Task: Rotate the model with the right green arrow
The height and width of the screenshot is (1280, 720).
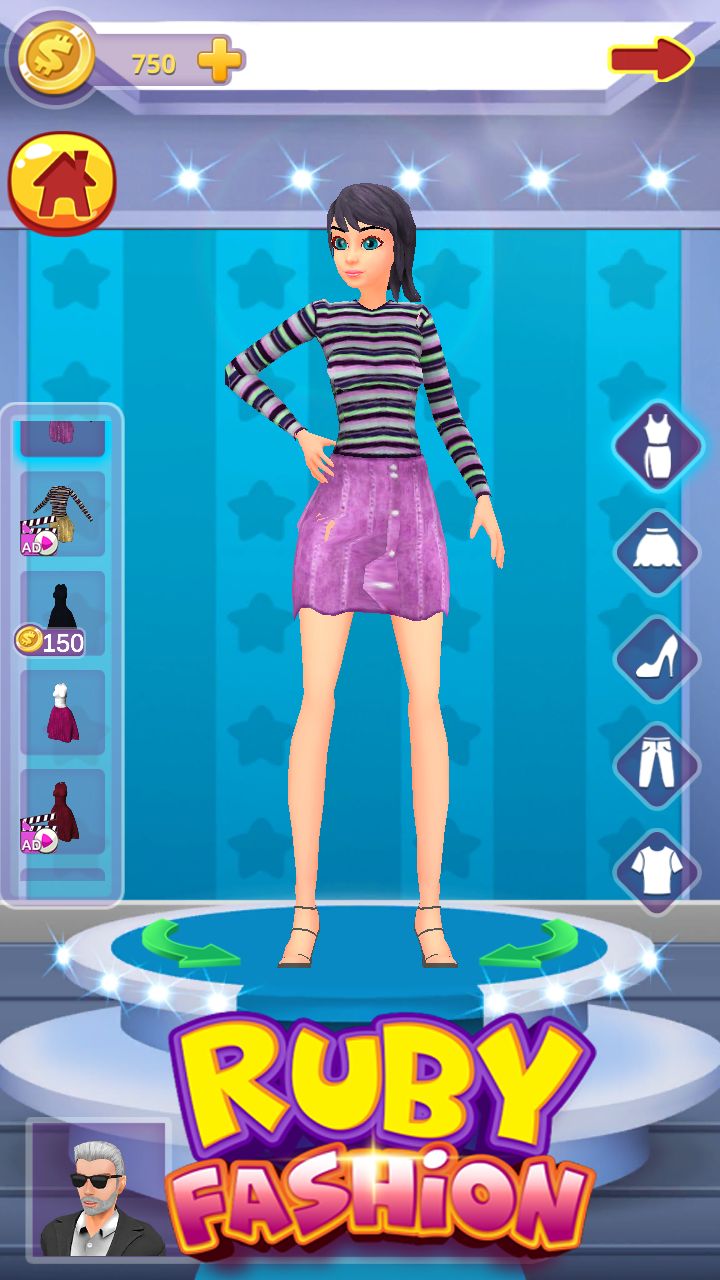Action: 530,943
